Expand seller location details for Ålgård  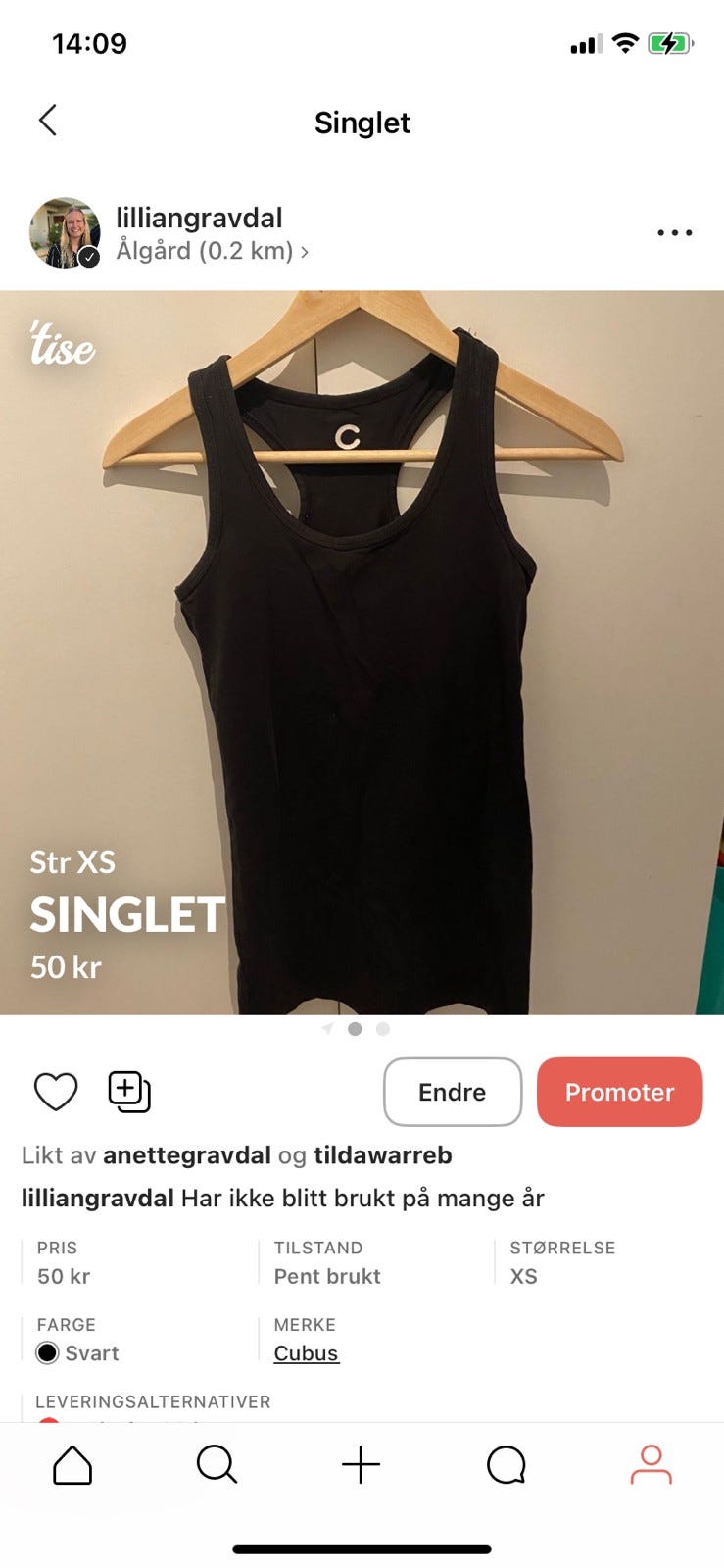pos(212,251)
